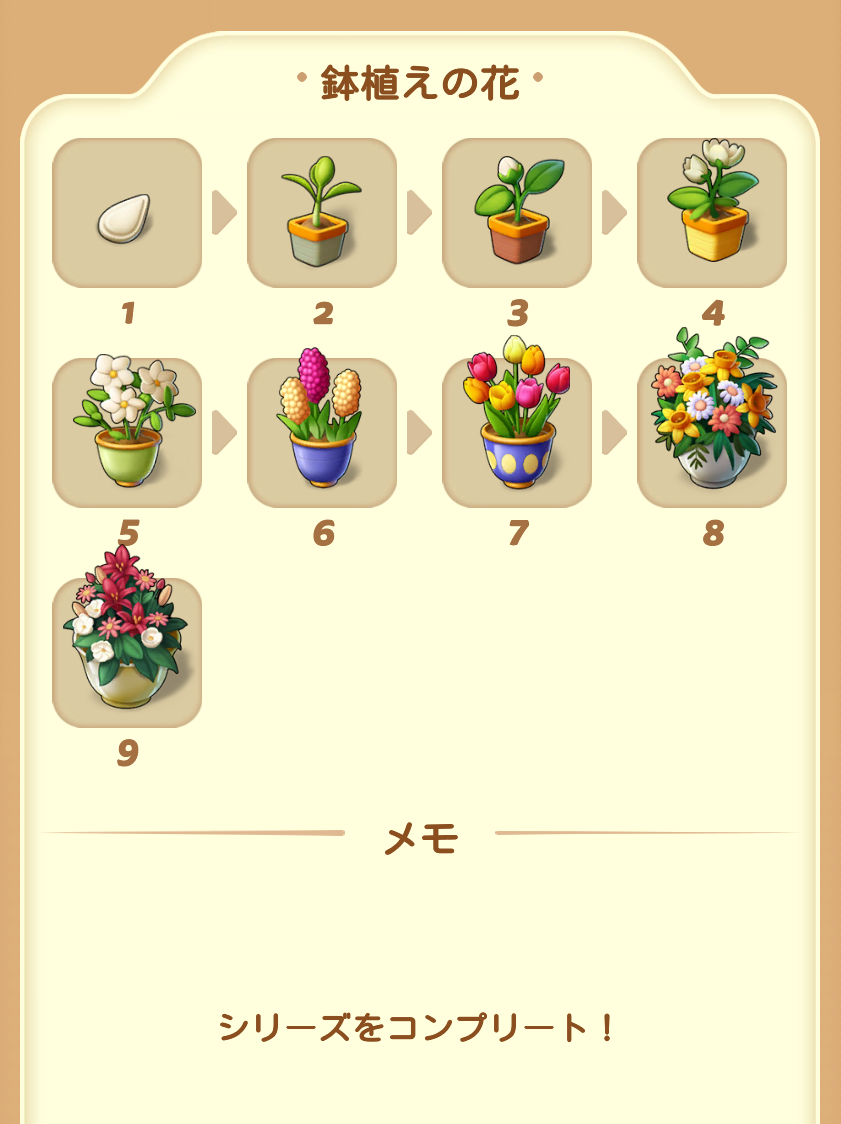
Task: Select the level 2 sprout in pot
Action: pos(322,213)
